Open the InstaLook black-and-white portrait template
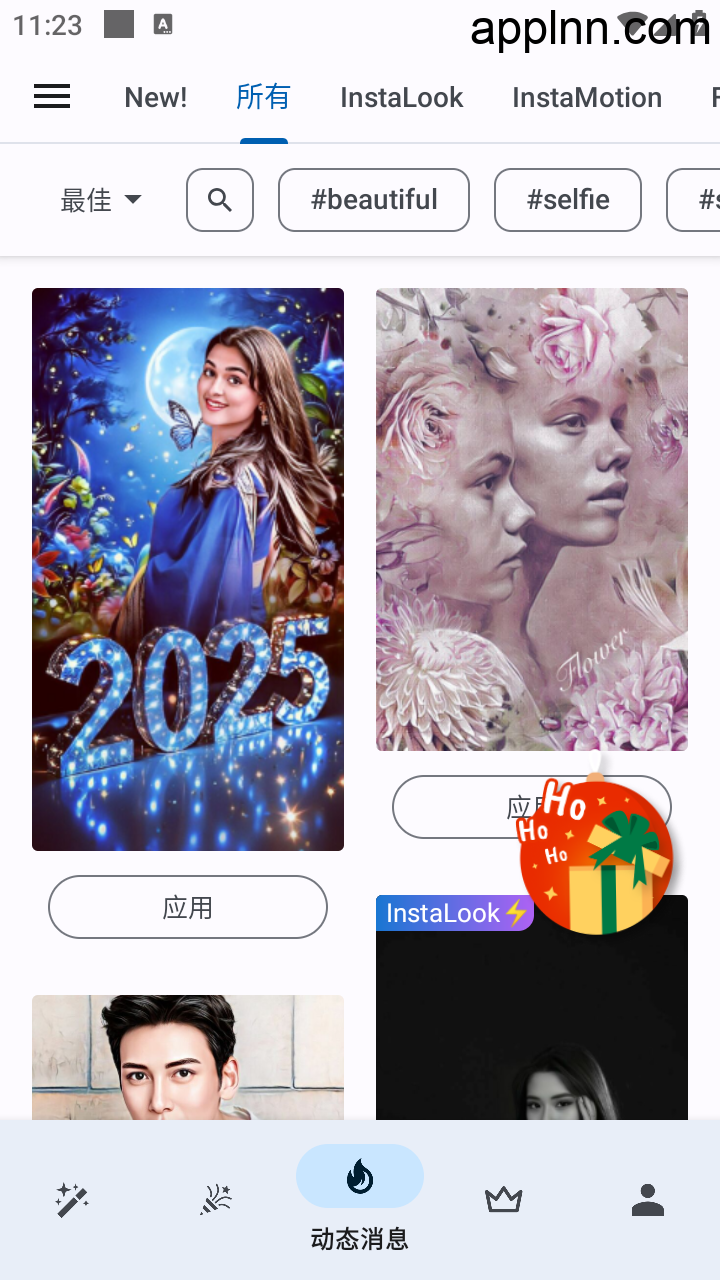 tap(532, 1007)
